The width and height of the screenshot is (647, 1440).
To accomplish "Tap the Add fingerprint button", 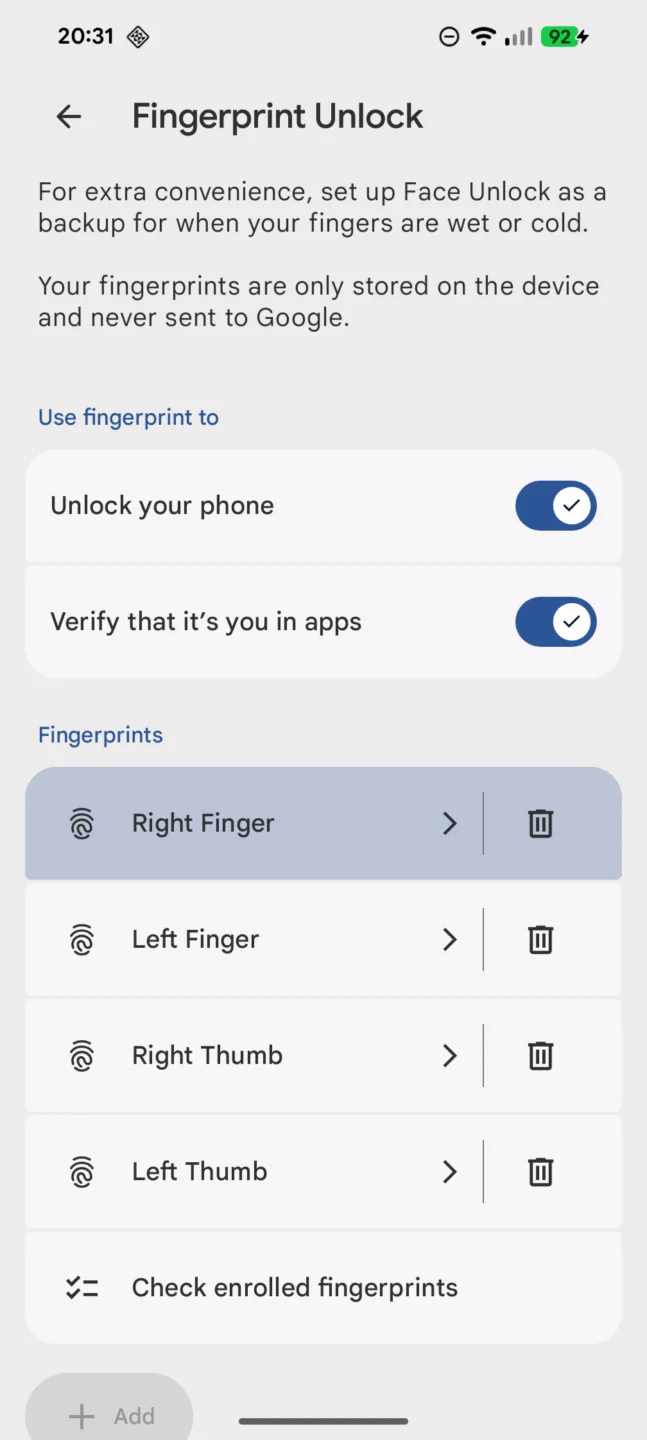I will (109, 1412).
